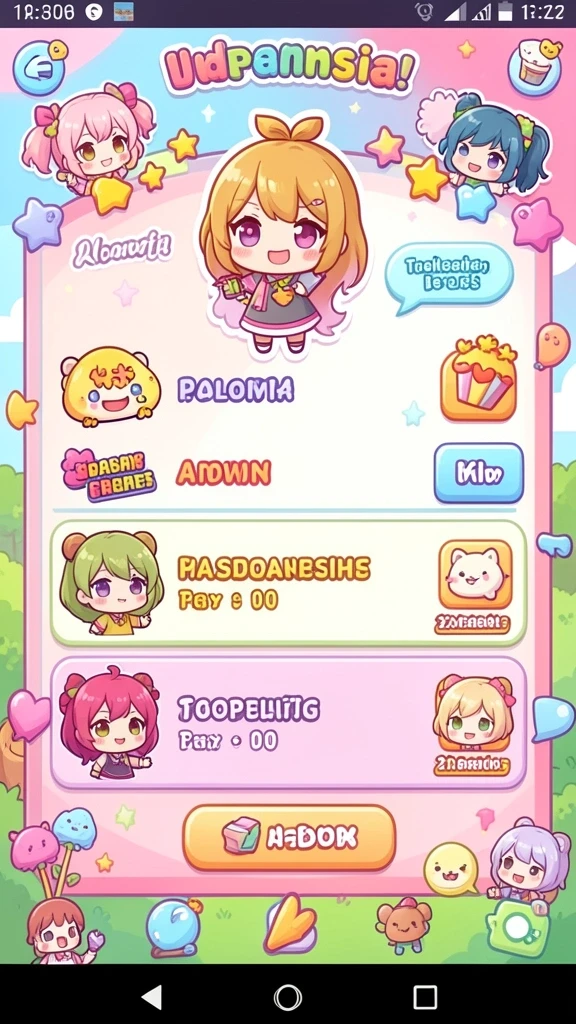This screenshot has height=1024, width=576.
Task: Open the cupcake icon in the top corner
Action: click(x=535, y=67)
